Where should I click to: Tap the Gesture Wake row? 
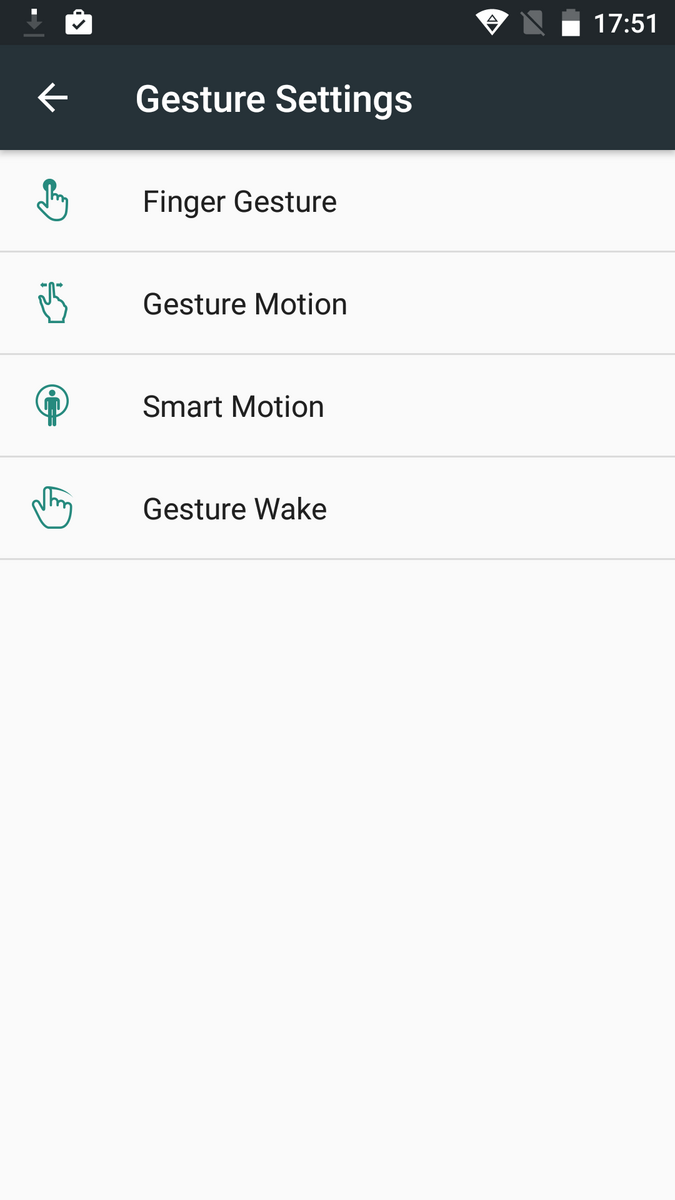pyautogui.click(x=235, y=509)
